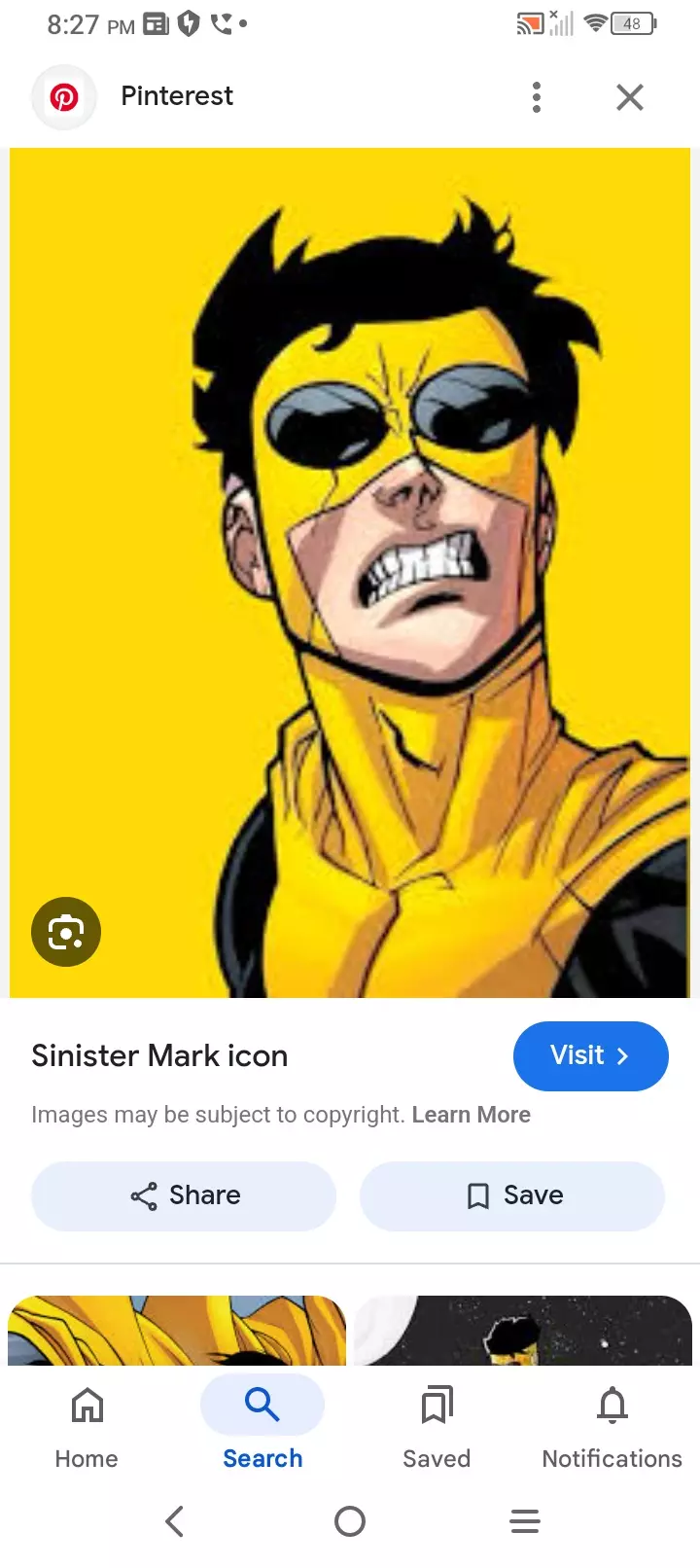Open the recent apps switcher
700x1568 pixels.
click(x=525, y=1521)
